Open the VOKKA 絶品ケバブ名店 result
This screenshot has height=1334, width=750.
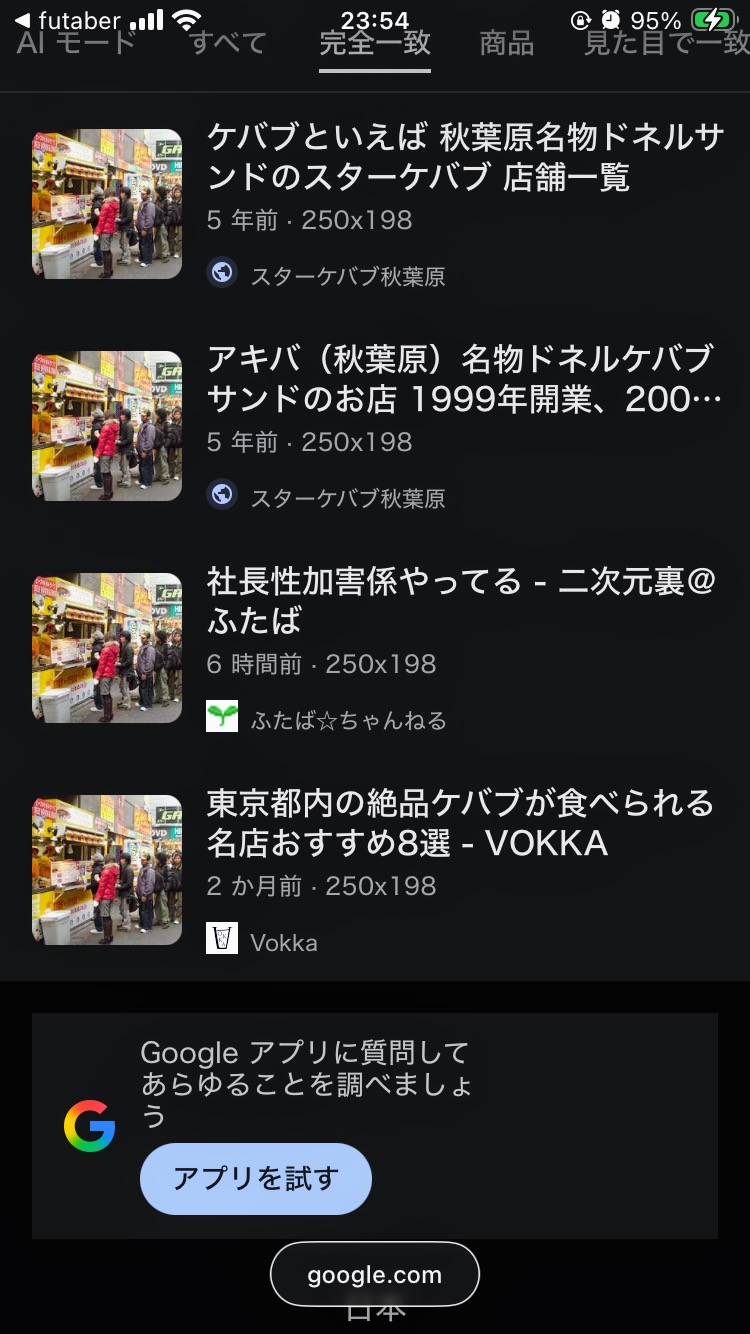(x=460, y=823)
